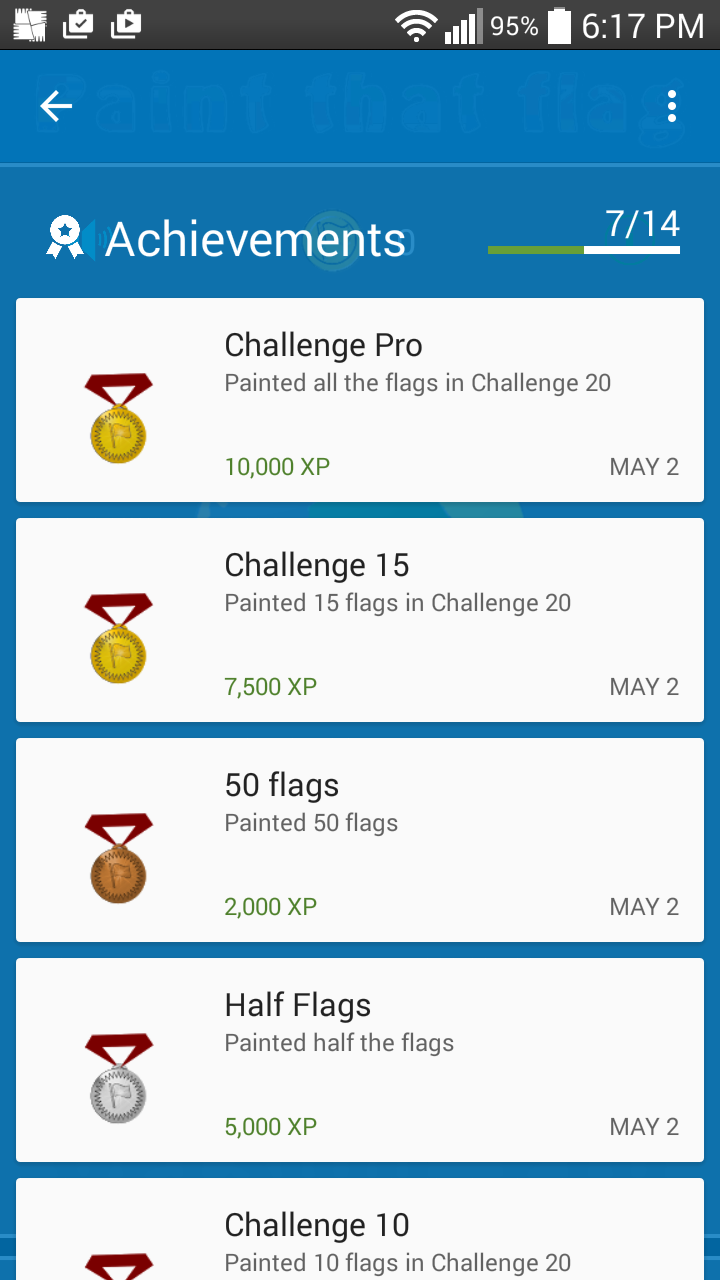Screen dimensions: 720x1280
Task: Open the Challenge Pro achievement card
Action: pos(360,400)
